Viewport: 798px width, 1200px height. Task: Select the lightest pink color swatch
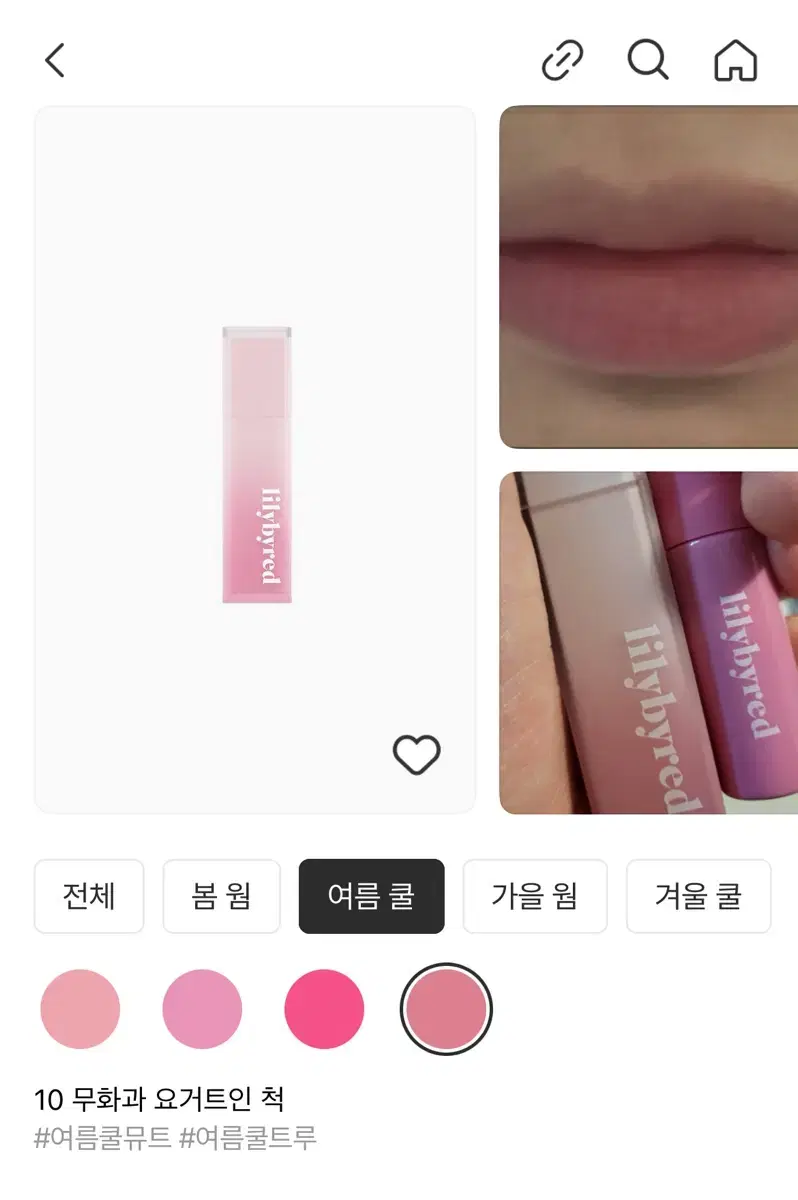click(x=80, y=1009)
